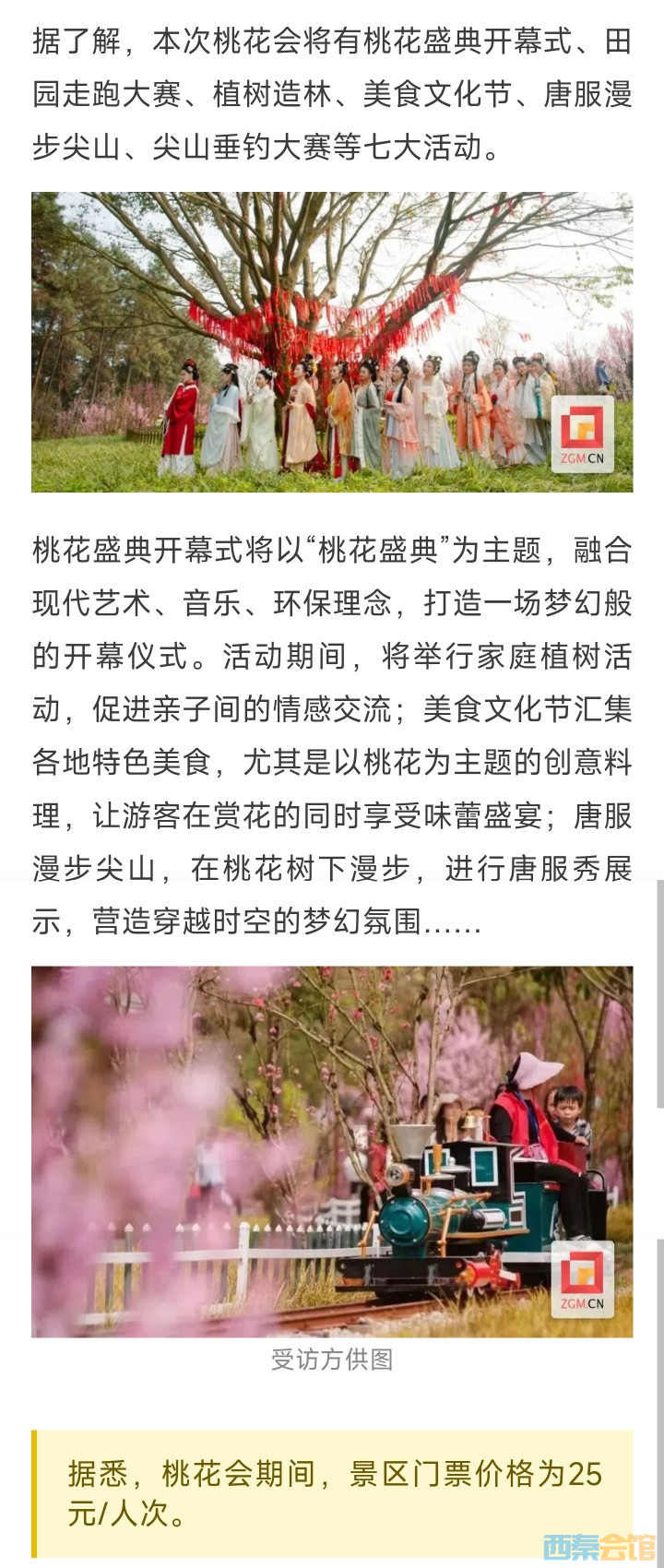Open the photo of the mini train ride

(x=332, y=1151)
